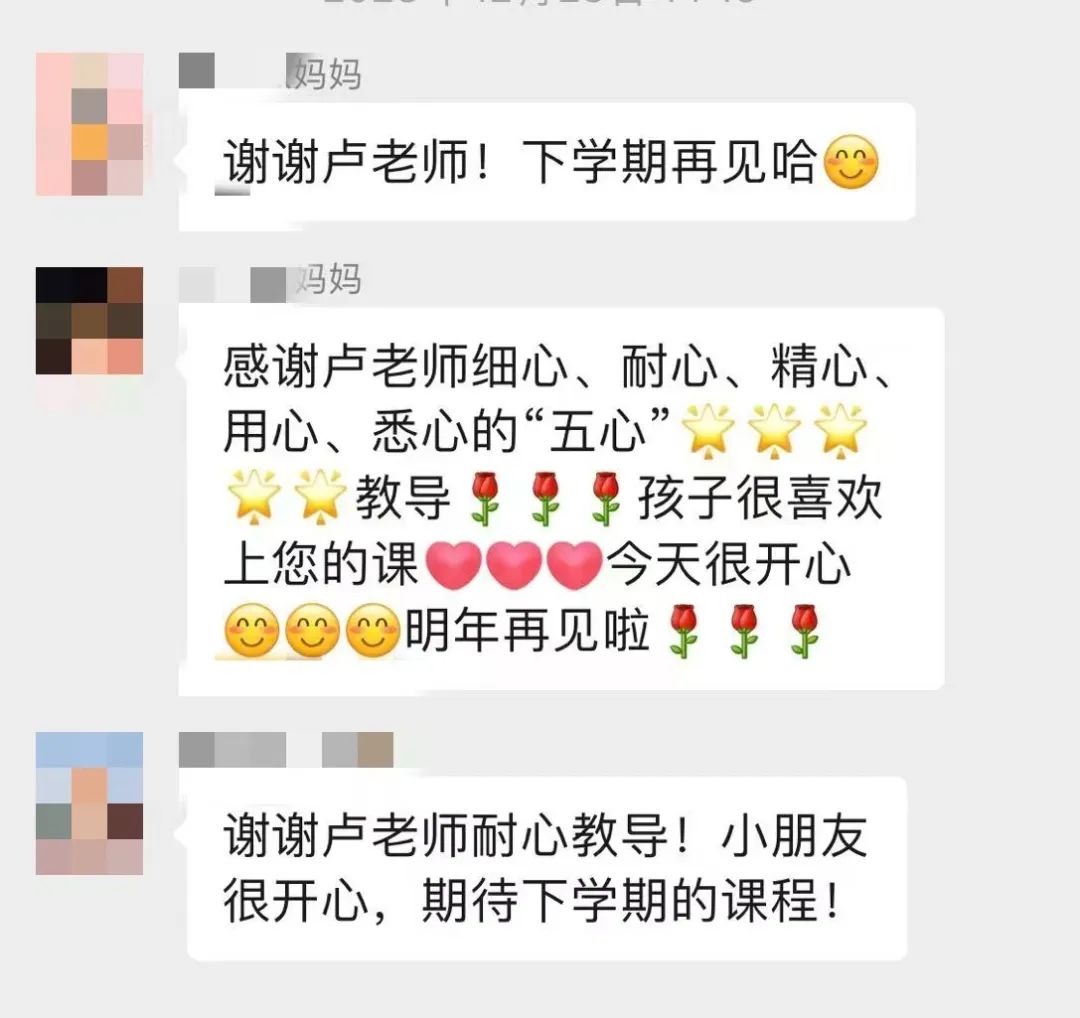This screenshot has width=1080, height=1018.
Task: Open avatar of sender saying 下学期再见哈
Action: coord(89,124)
